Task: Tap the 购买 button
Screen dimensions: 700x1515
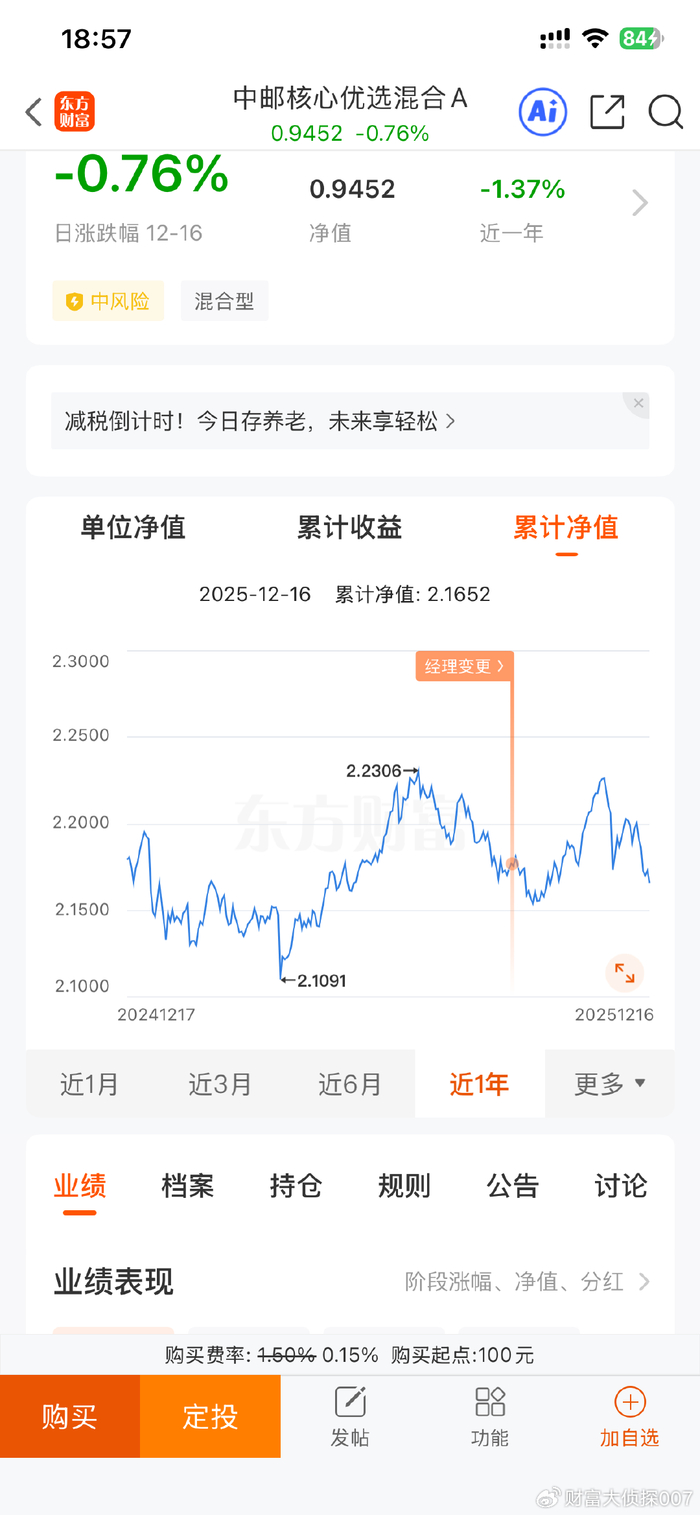Action: click(x=70, y=1416)
